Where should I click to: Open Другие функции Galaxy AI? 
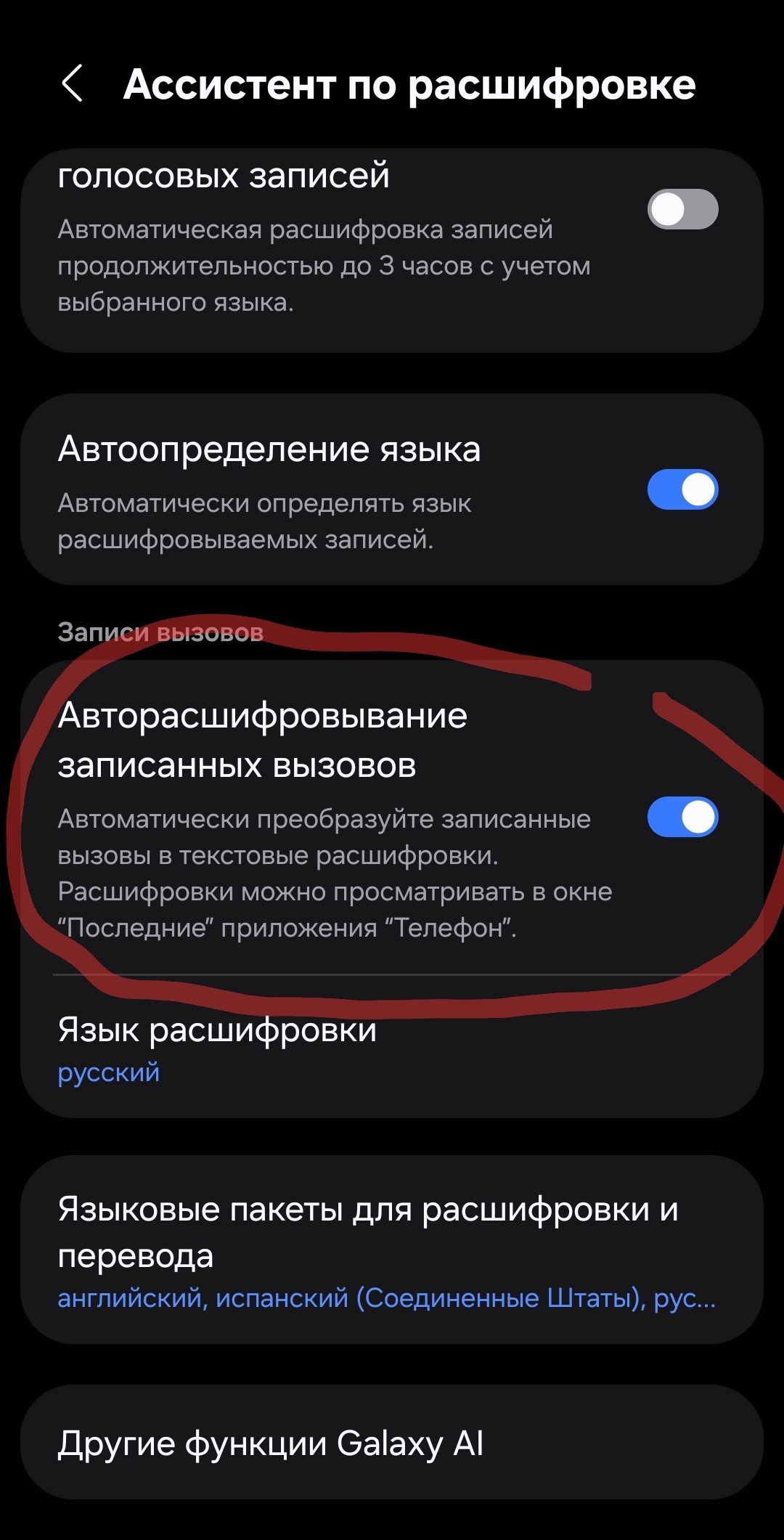tap(392, 1442)
